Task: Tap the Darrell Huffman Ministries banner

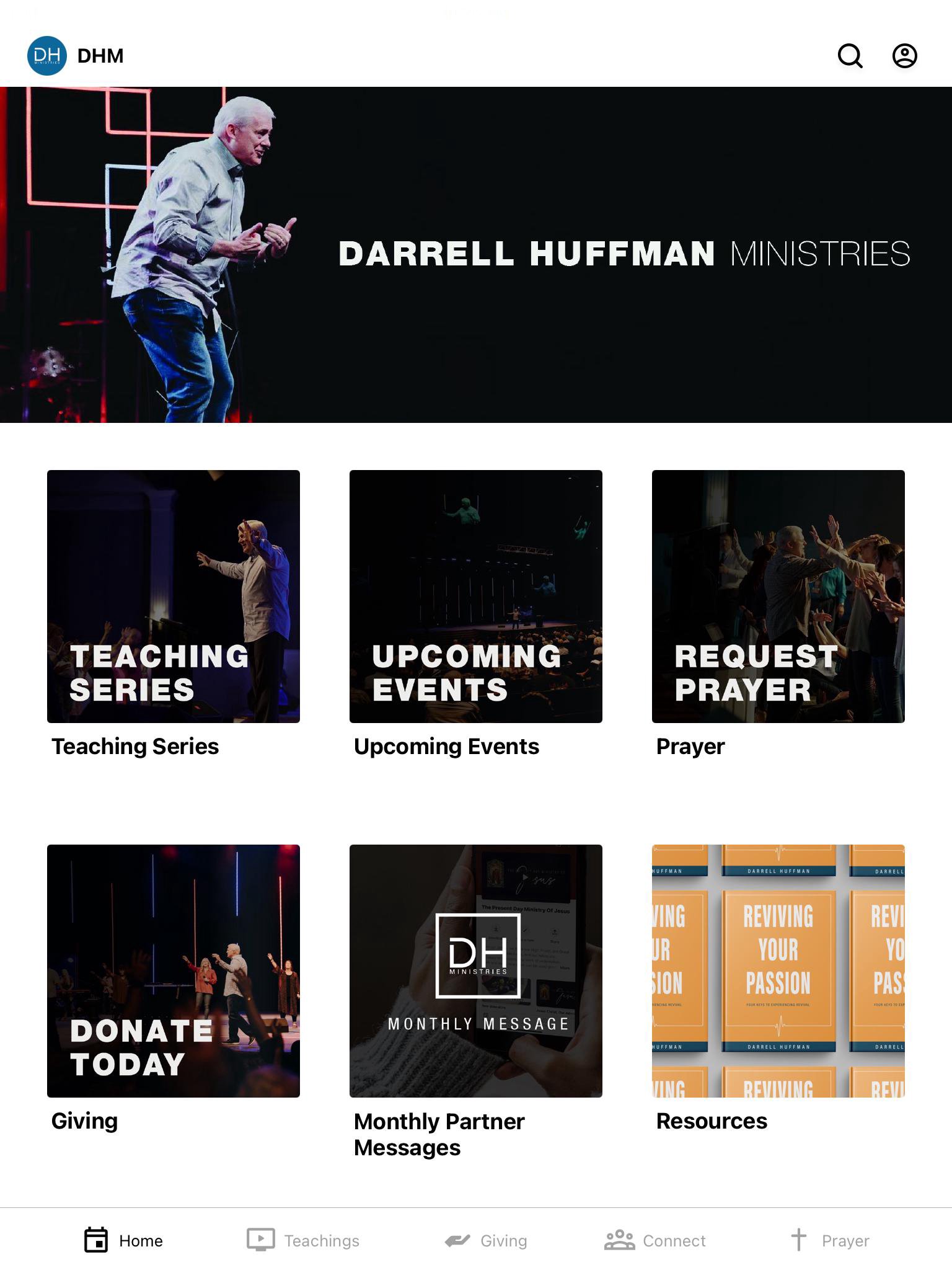Action: [476, 254]
